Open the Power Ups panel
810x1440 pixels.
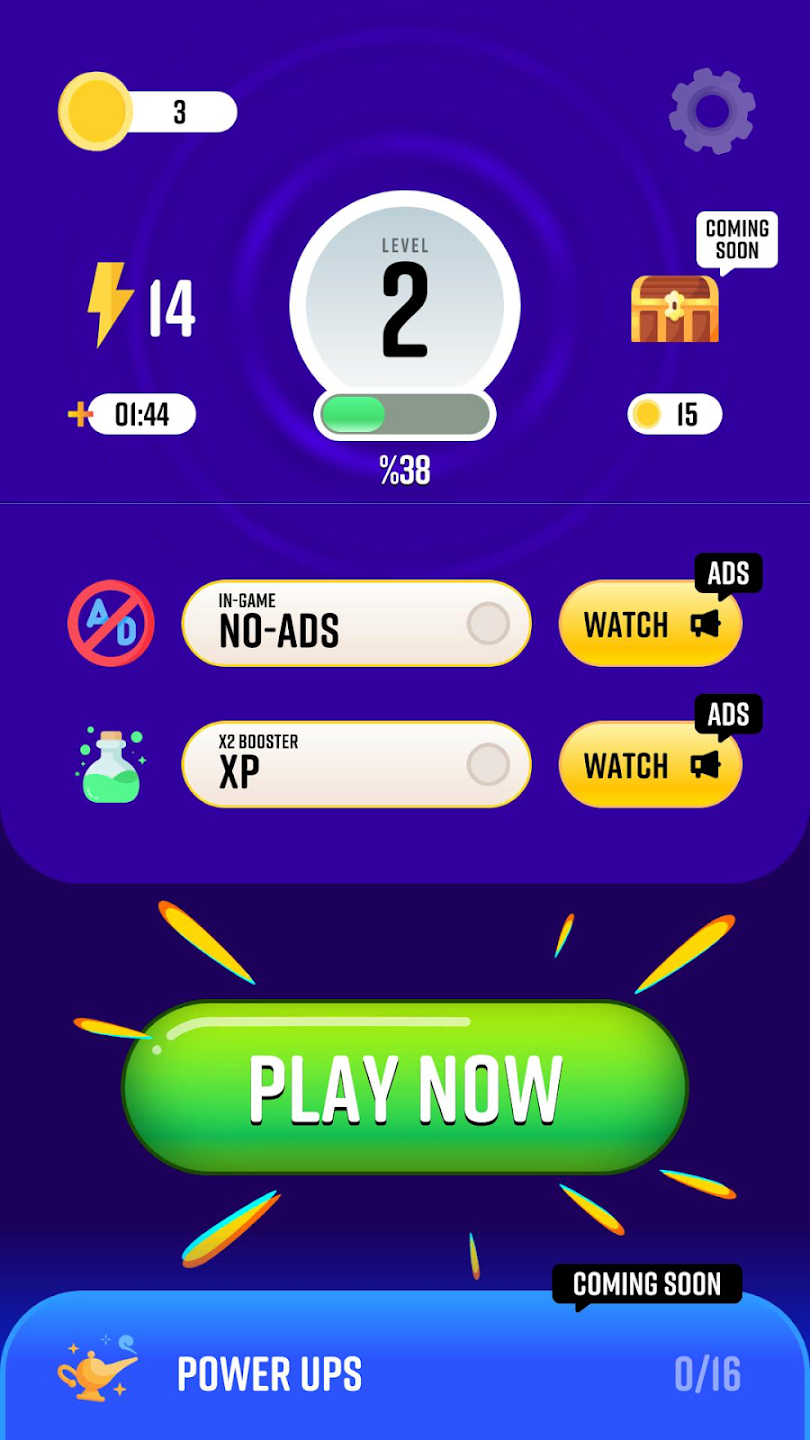click(405, 1374)
